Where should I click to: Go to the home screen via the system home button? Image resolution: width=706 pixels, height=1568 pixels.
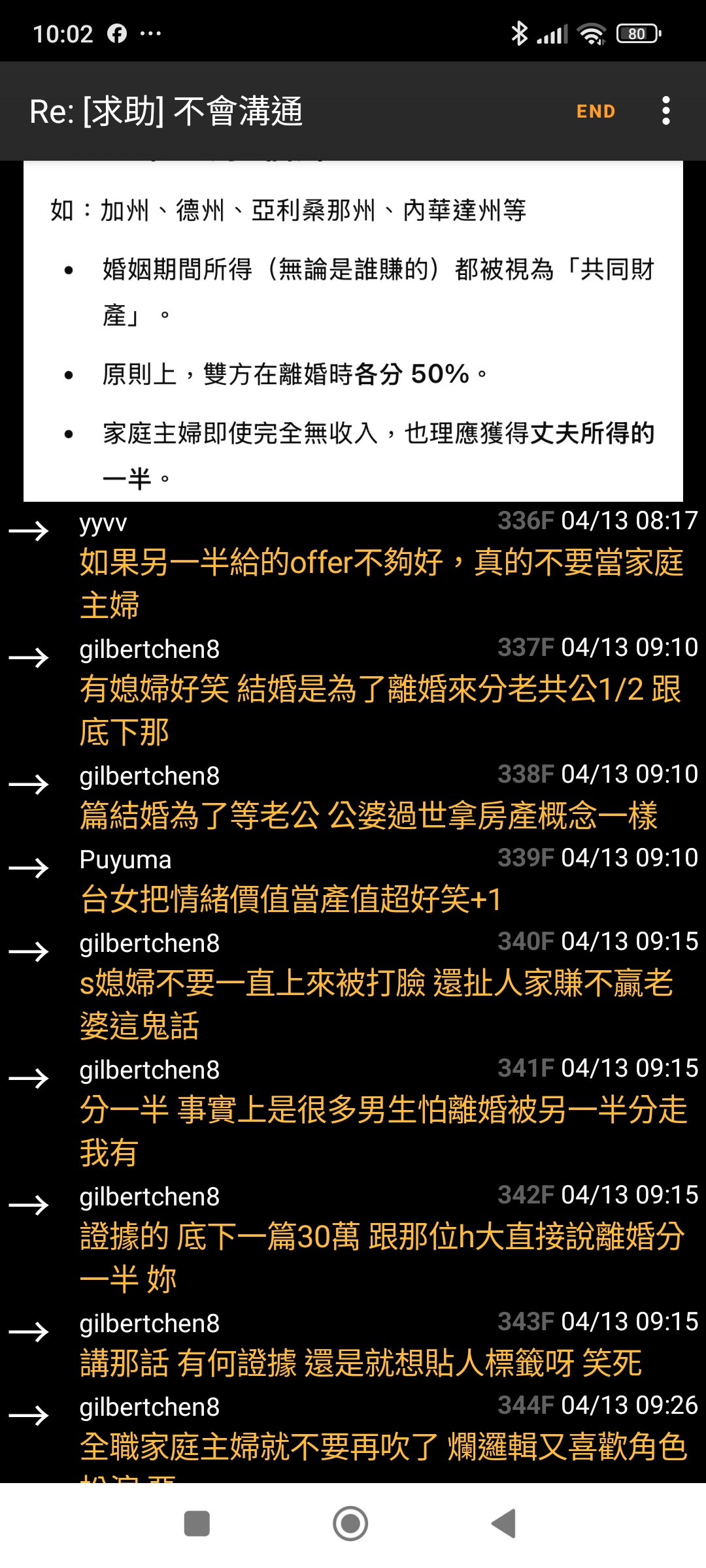point(350,1524)
